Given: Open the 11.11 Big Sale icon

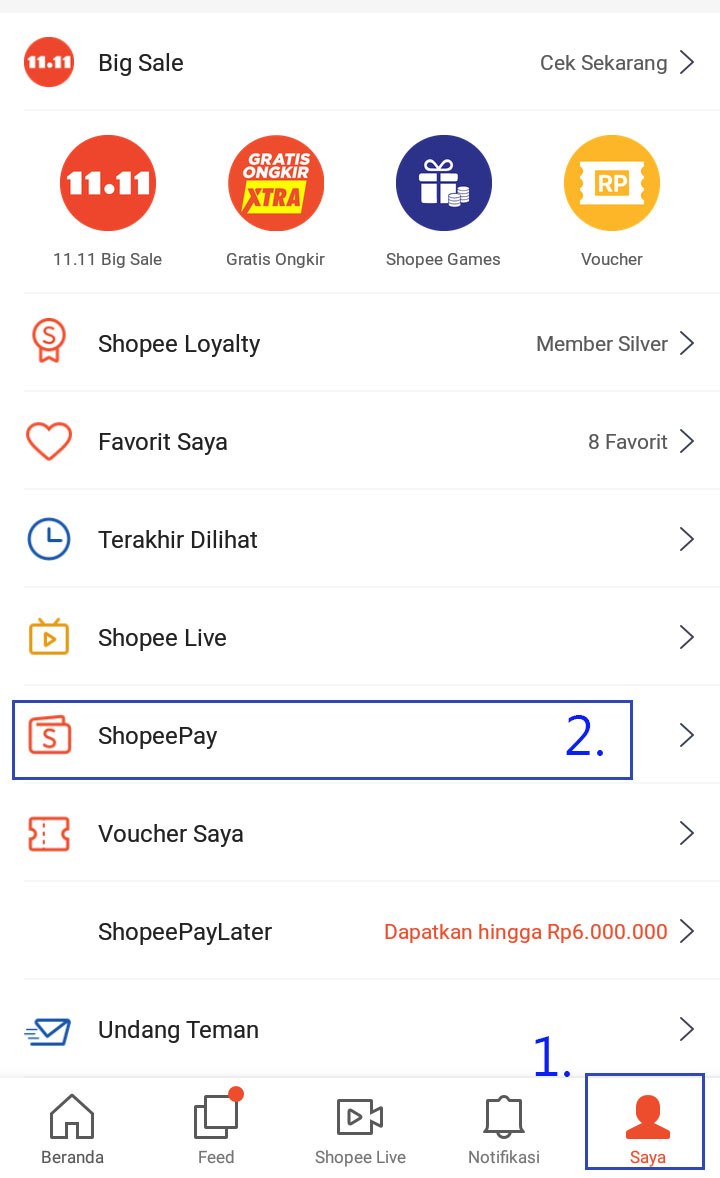Looking at the screenshot, I should [x=107, y=183].
